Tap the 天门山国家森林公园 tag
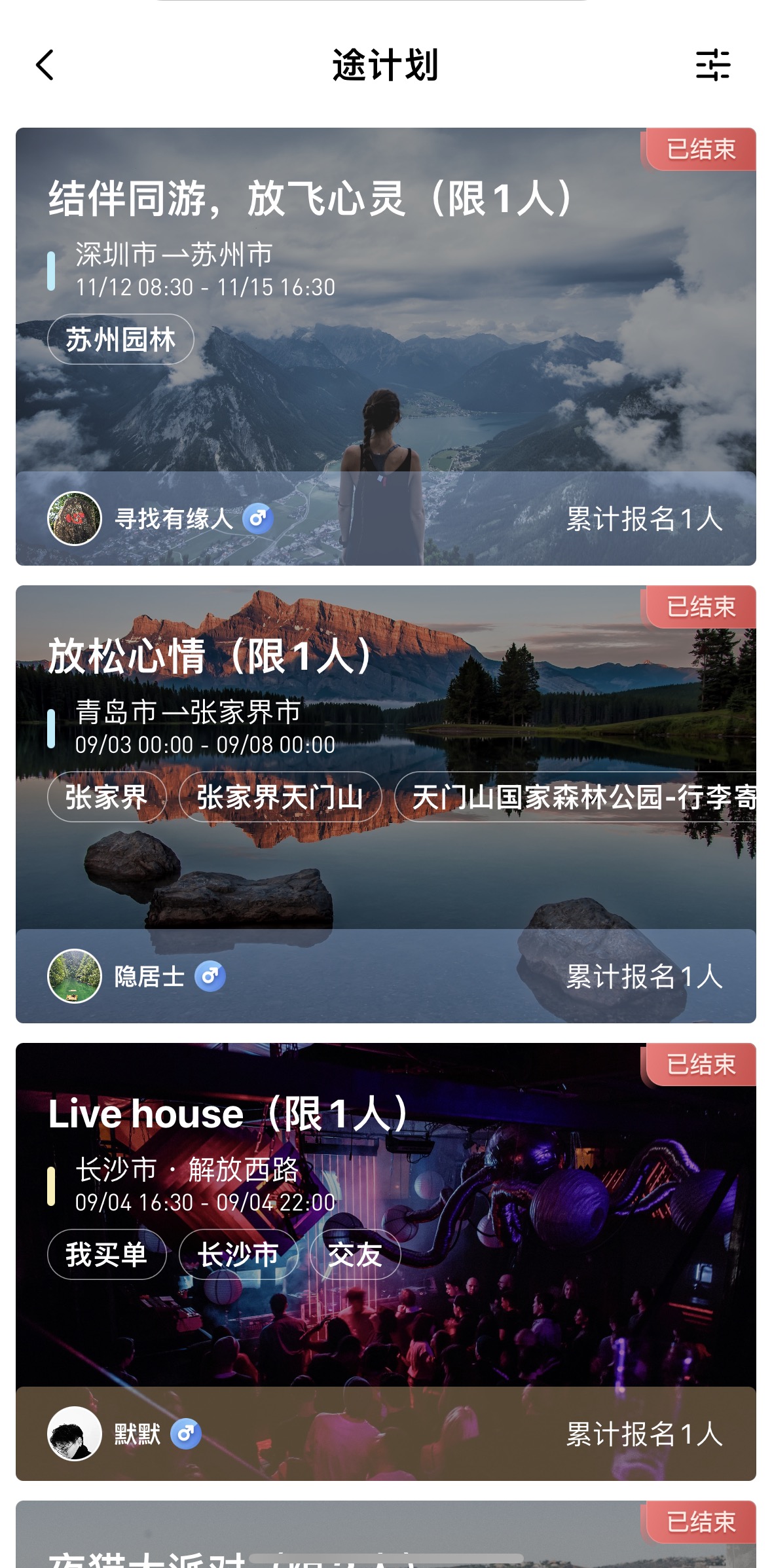Viewport: 772px width, 1568px height. click(576, 797)
